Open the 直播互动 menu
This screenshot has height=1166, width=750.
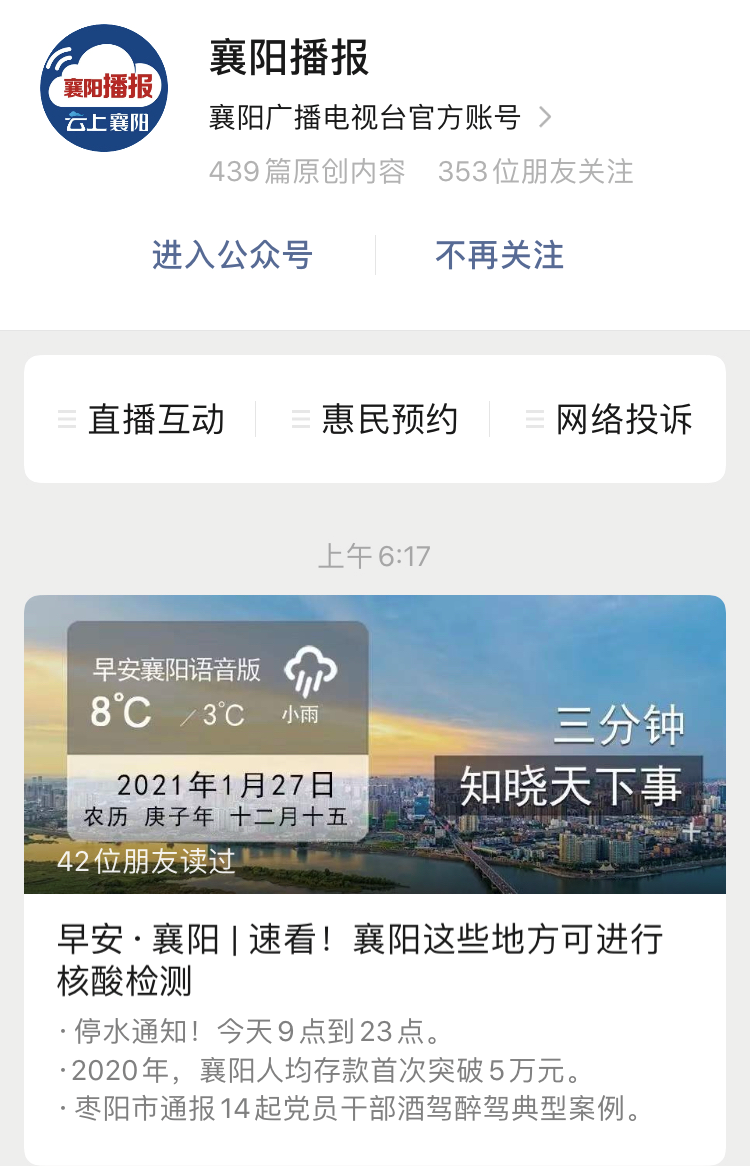pos(142,419)
